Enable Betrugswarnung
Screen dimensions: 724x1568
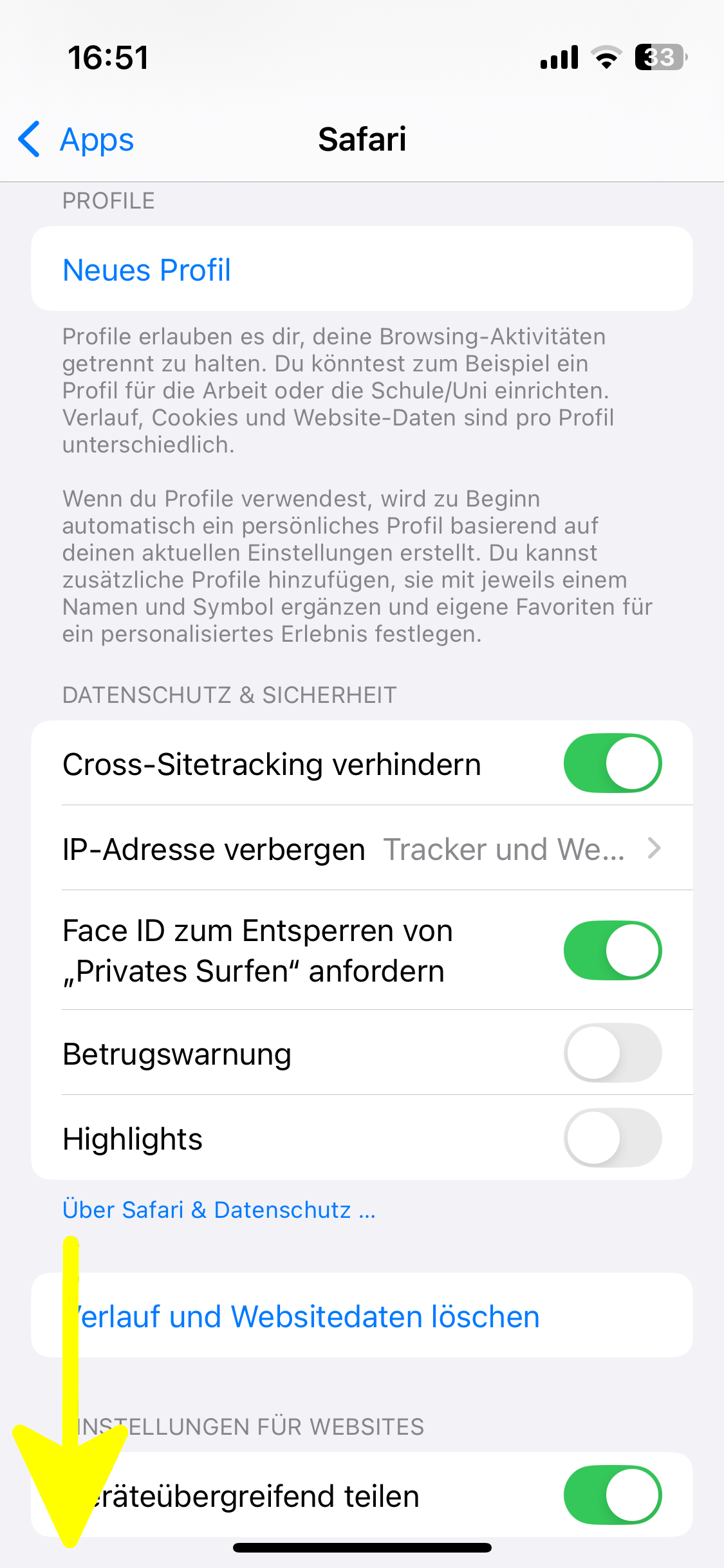pyautogui.click(x=612, y=1053)
